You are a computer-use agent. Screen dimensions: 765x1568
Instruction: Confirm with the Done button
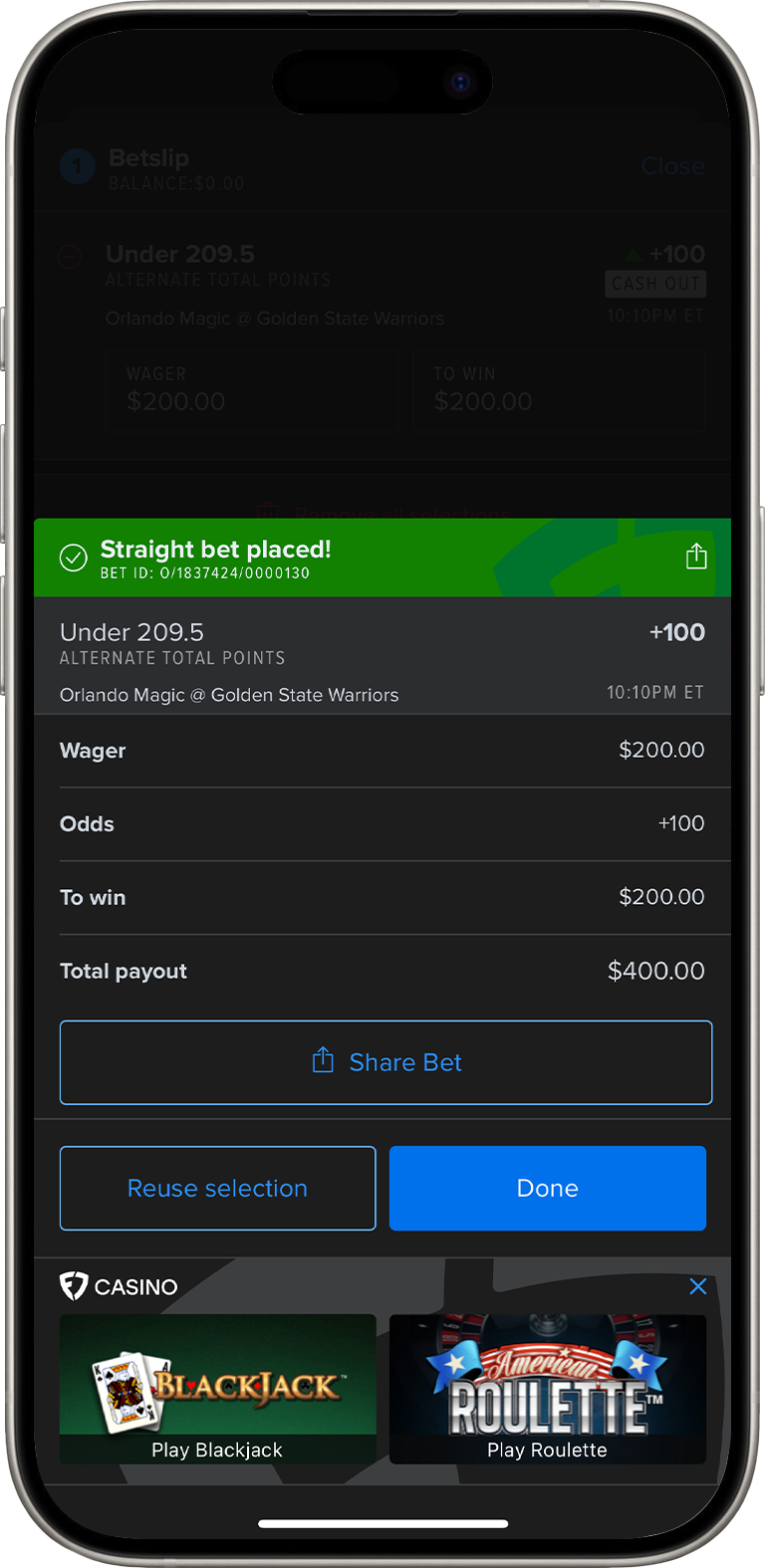coord(547,1188)
